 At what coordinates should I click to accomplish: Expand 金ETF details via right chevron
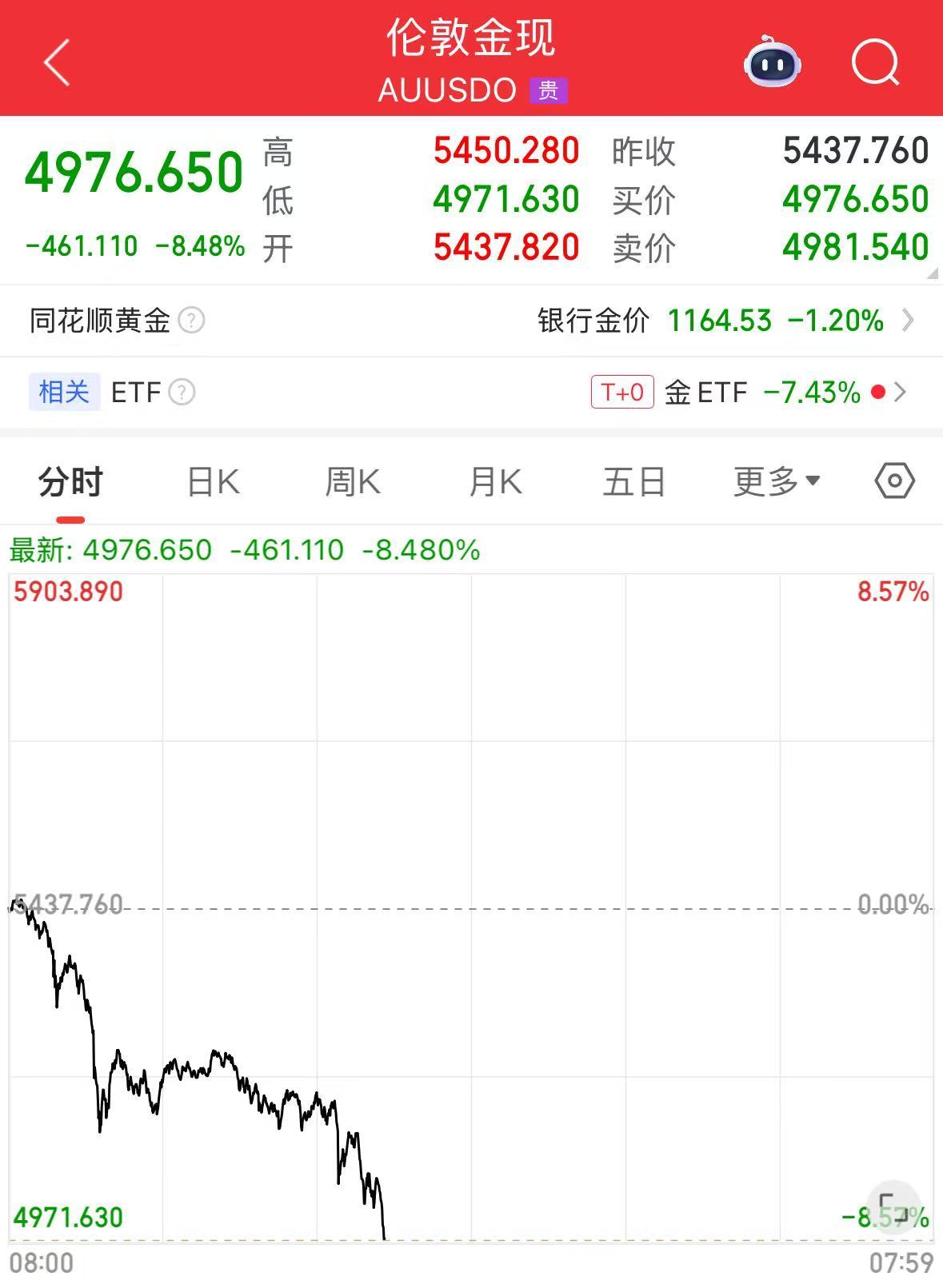pyautogui.click(x=902, y=392)
